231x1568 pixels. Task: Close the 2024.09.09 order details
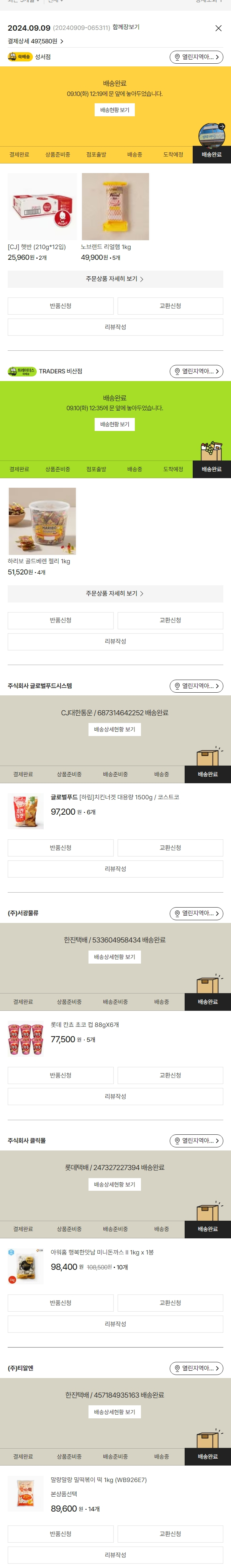[x=218, y=28]
